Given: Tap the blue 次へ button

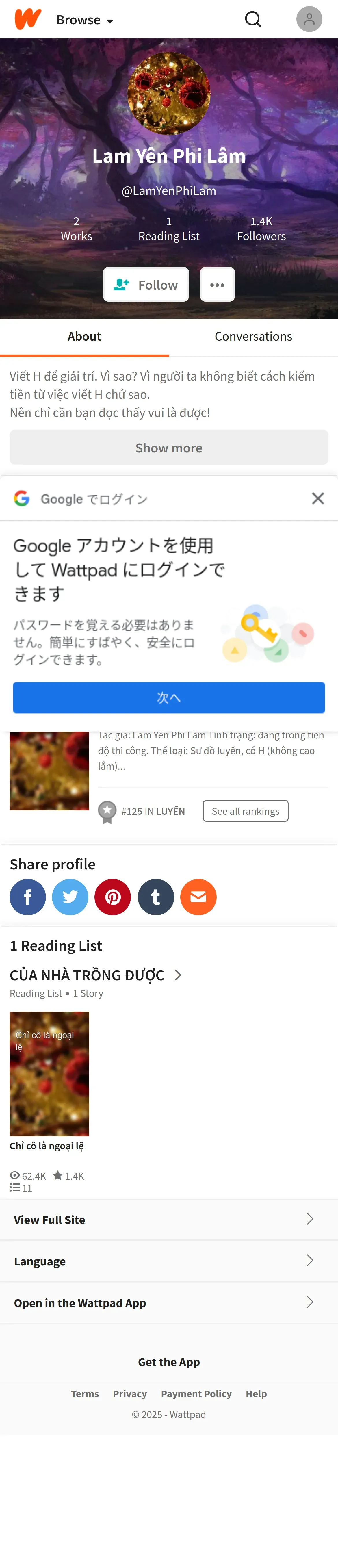Looking at the screenshot, I should point(169,697).
